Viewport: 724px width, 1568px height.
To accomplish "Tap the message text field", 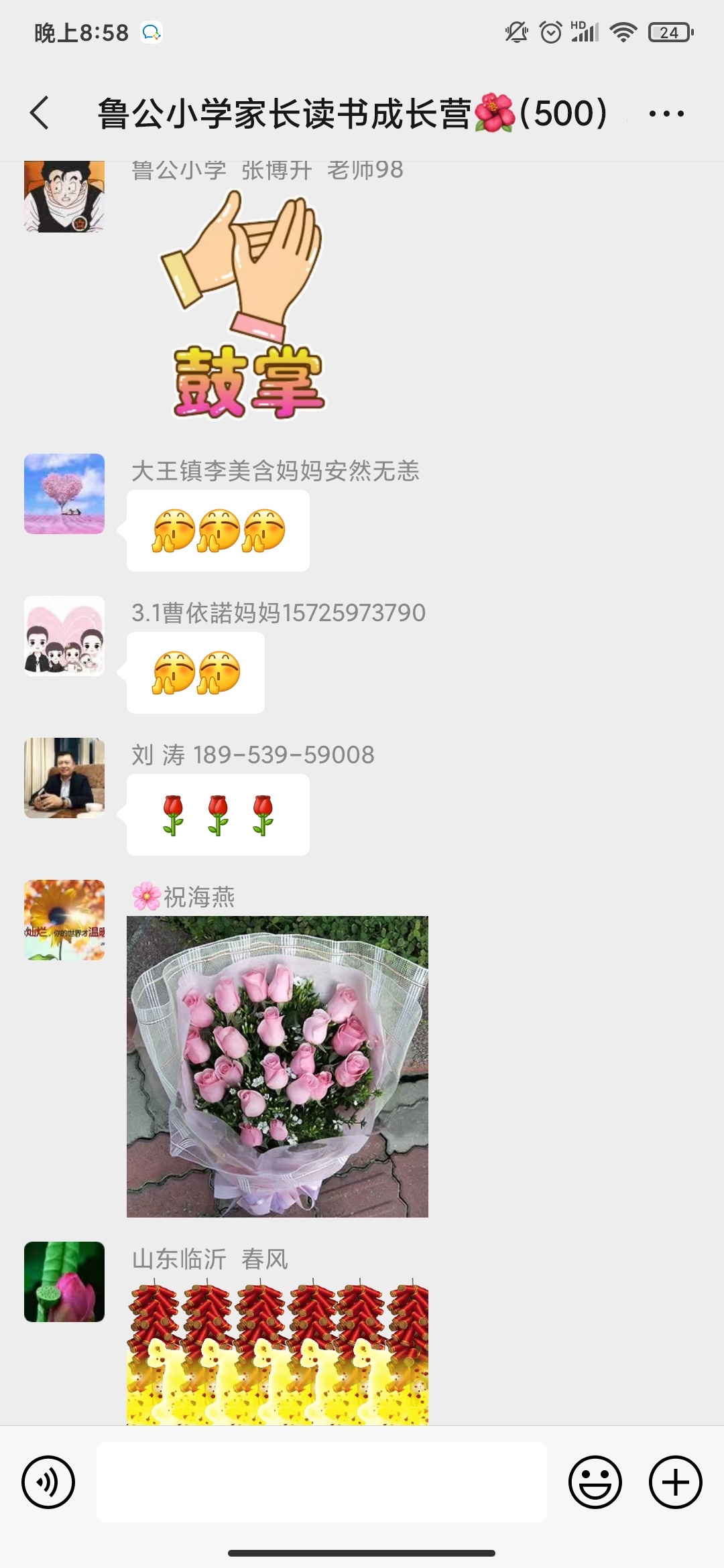I will click(x=322, y=1482).
